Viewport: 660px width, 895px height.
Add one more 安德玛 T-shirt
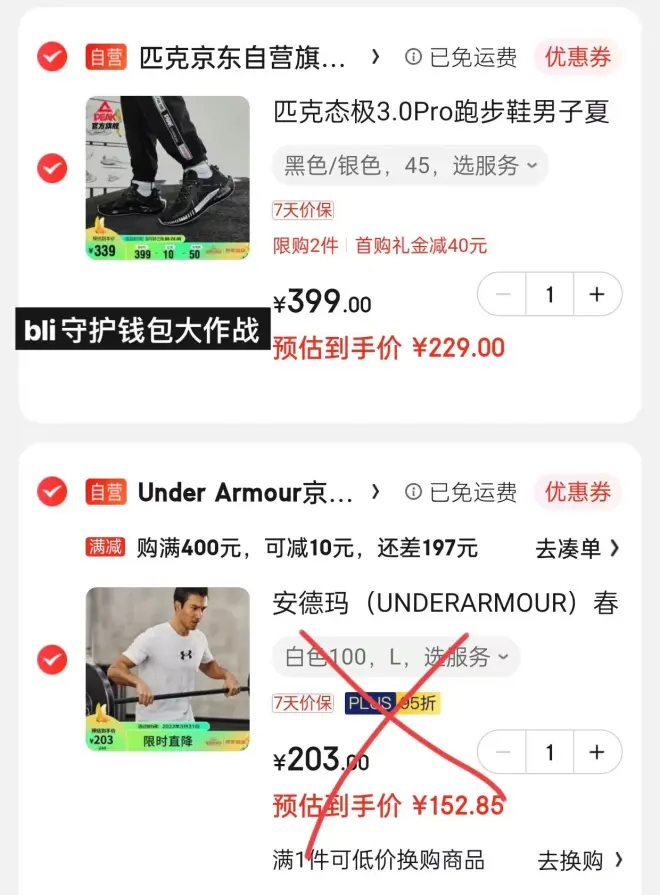[x=597, y=753]
